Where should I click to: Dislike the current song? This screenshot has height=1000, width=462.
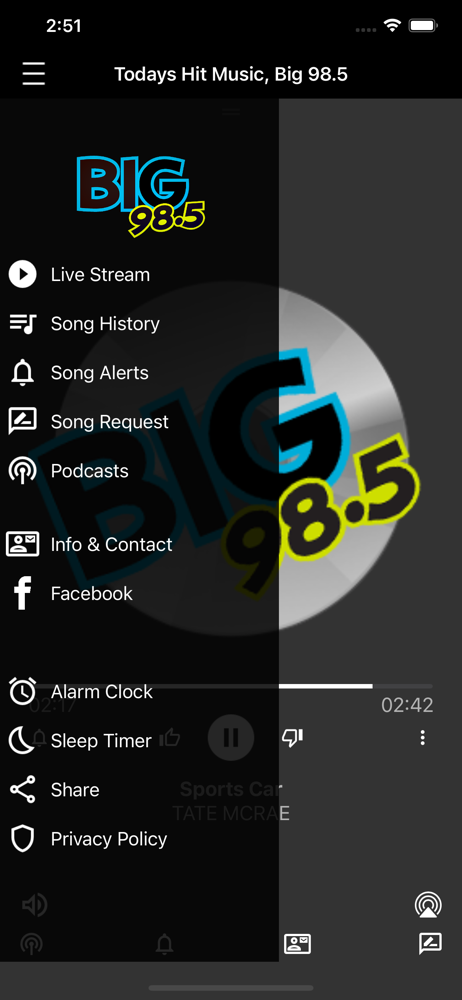pyautogui.click(x=292, y=738)
